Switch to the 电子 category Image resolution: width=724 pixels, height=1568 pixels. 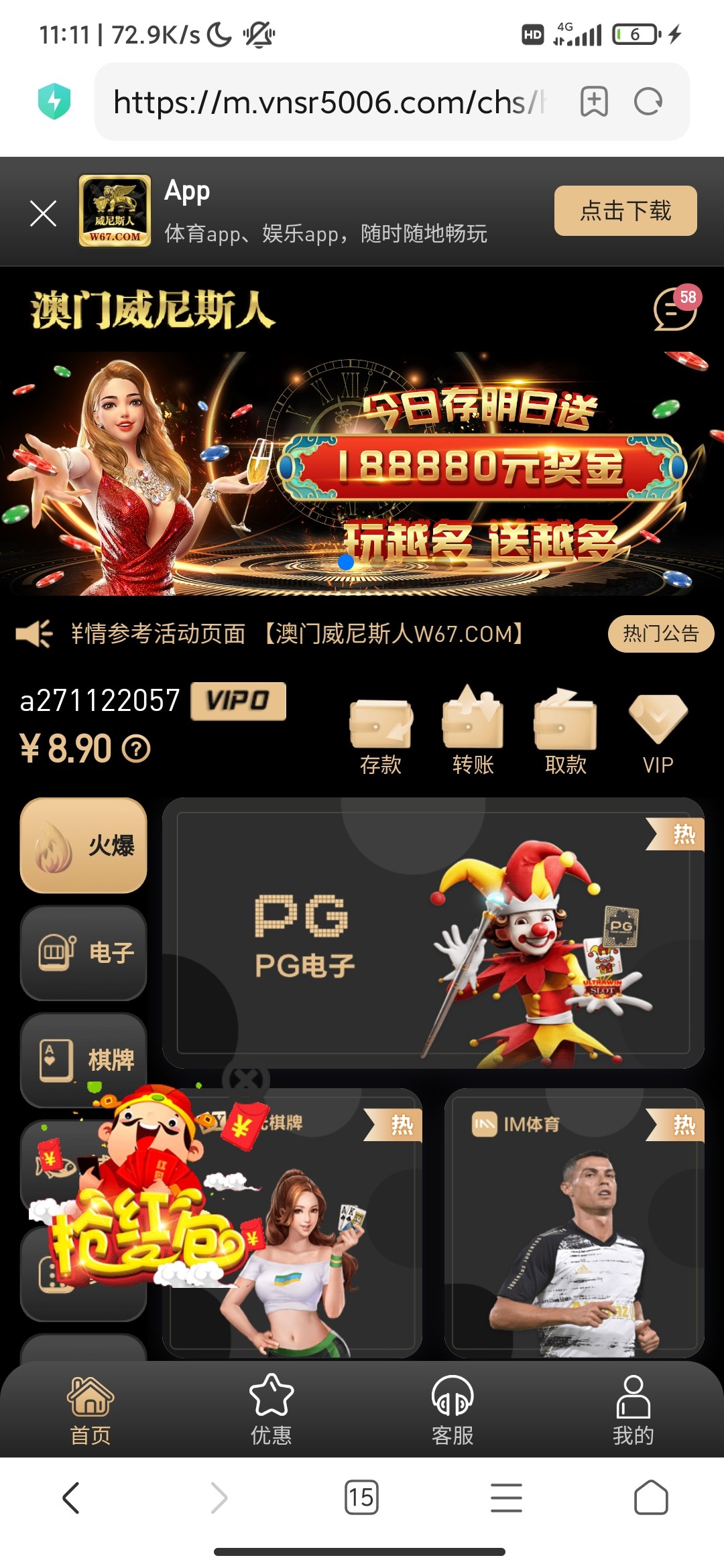pos(84,952)
